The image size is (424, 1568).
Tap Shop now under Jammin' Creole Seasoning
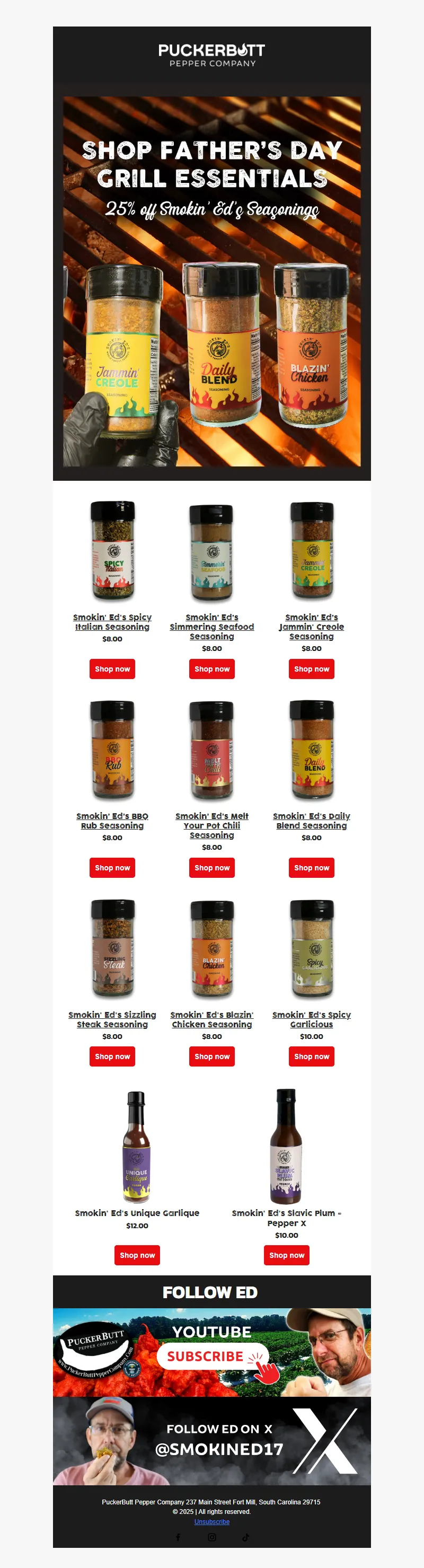pos(312,669)
